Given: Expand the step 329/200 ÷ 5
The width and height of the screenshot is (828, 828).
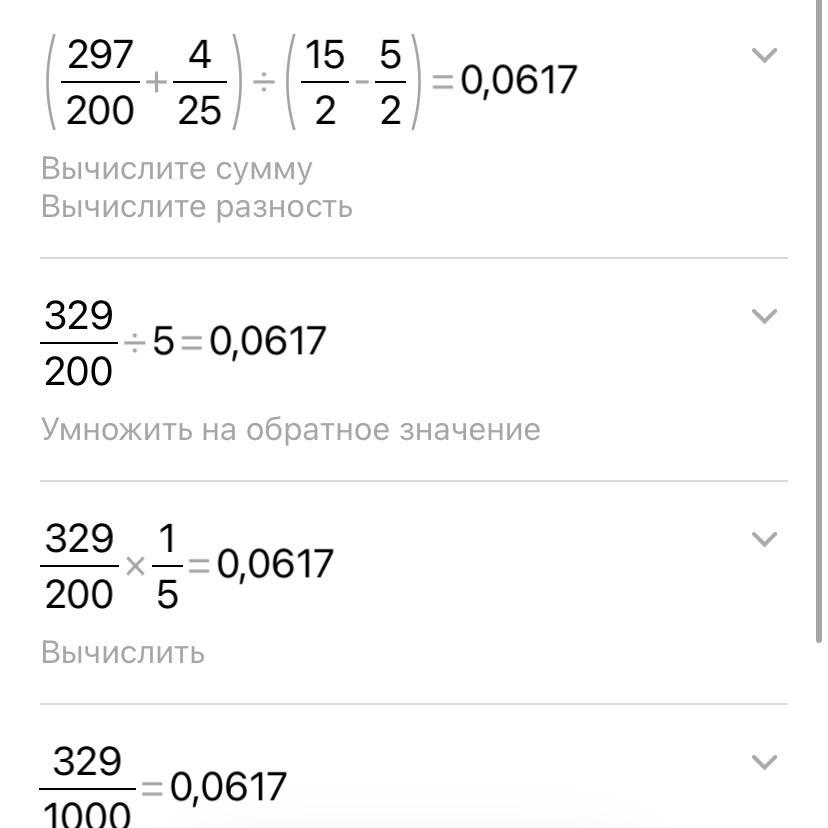Looking at the screenshot, I should click(764, 317).
